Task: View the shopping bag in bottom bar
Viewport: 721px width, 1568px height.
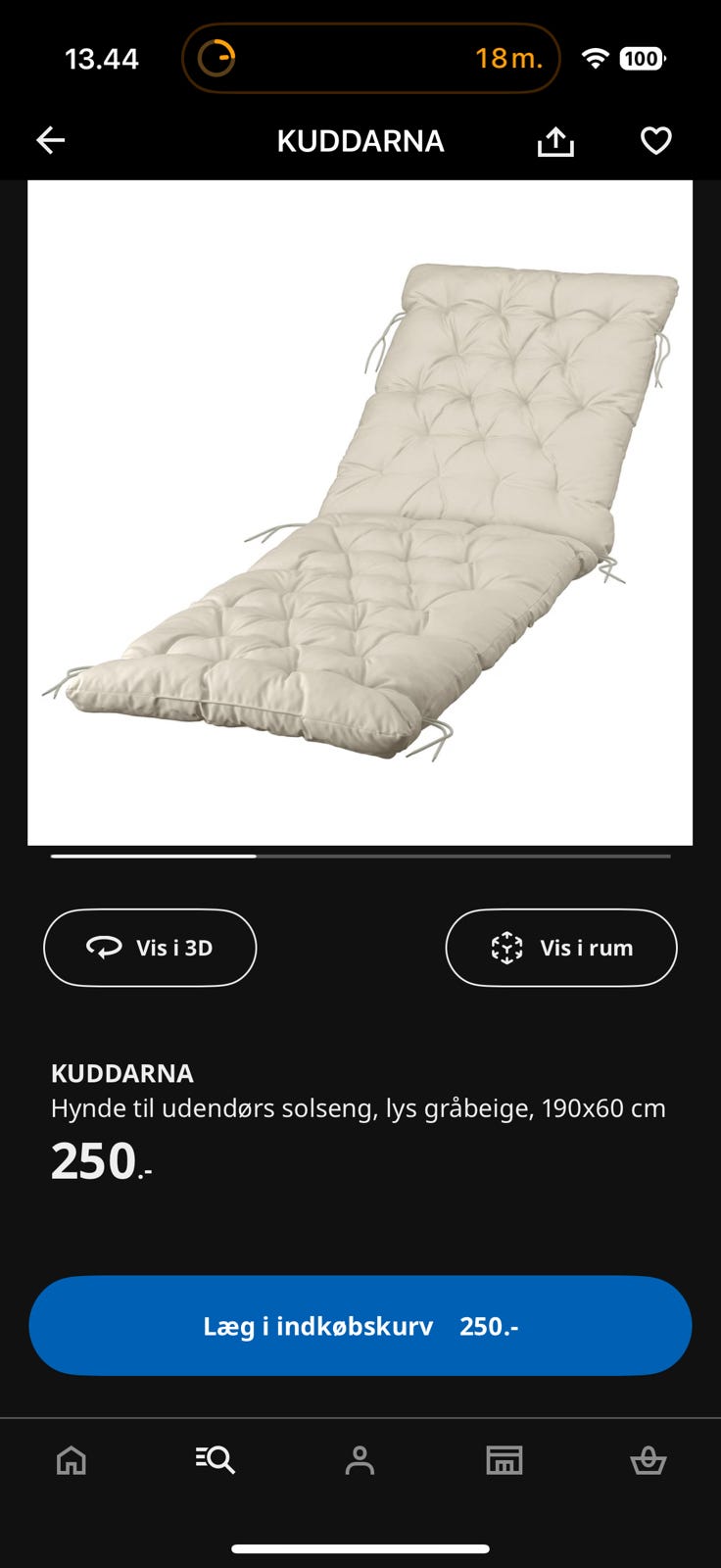Action: (649, 1460)
